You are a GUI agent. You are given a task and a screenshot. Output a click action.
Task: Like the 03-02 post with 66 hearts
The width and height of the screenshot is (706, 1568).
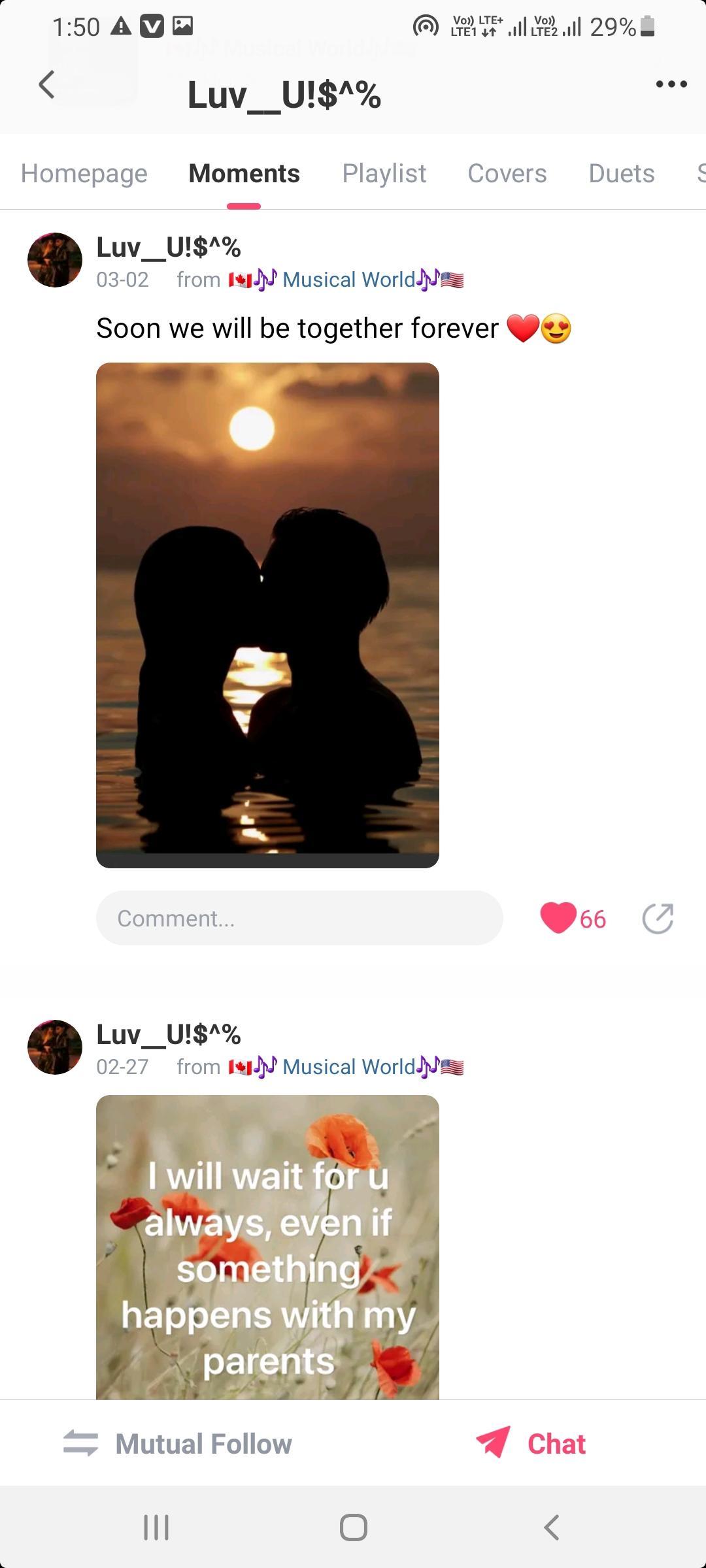558,918
